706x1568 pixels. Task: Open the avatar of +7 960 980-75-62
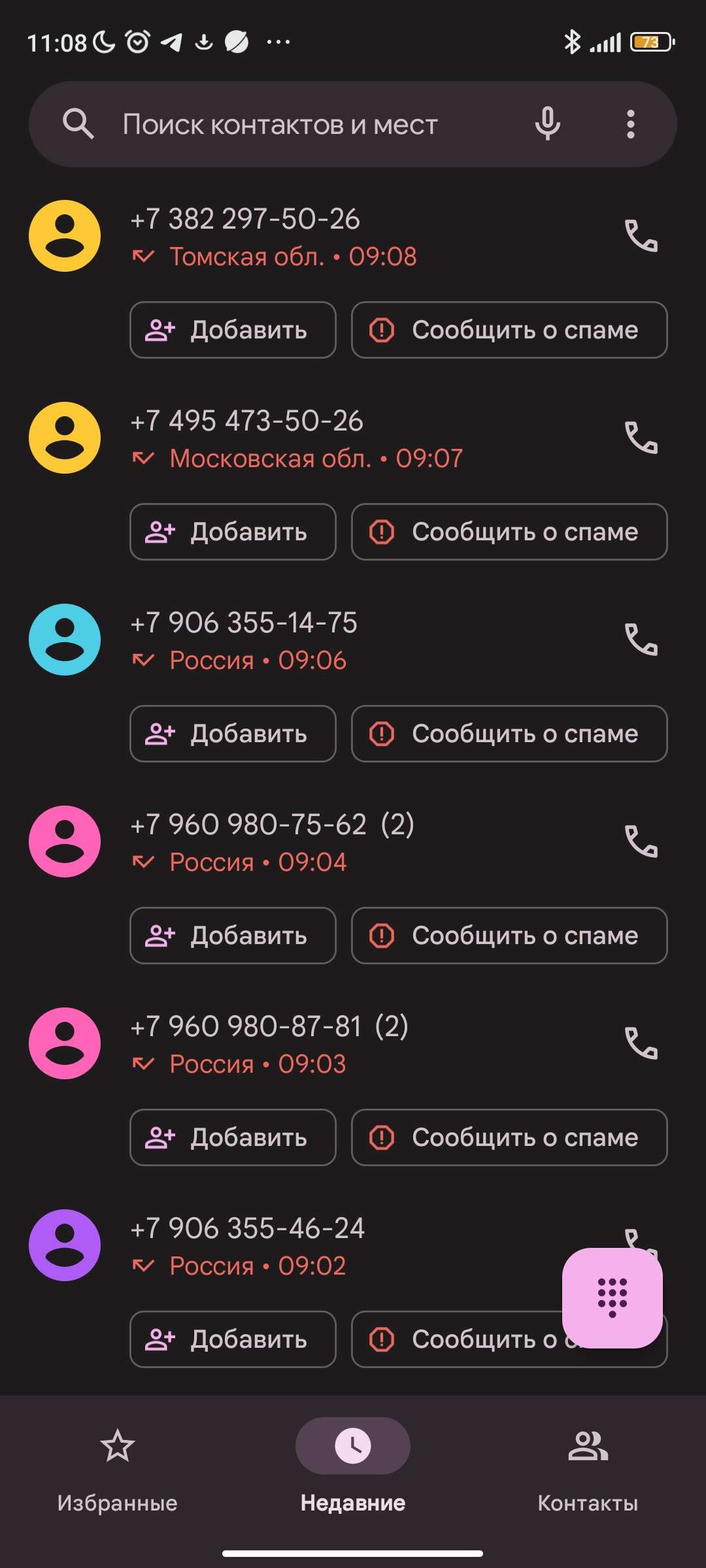pos(65,841)
